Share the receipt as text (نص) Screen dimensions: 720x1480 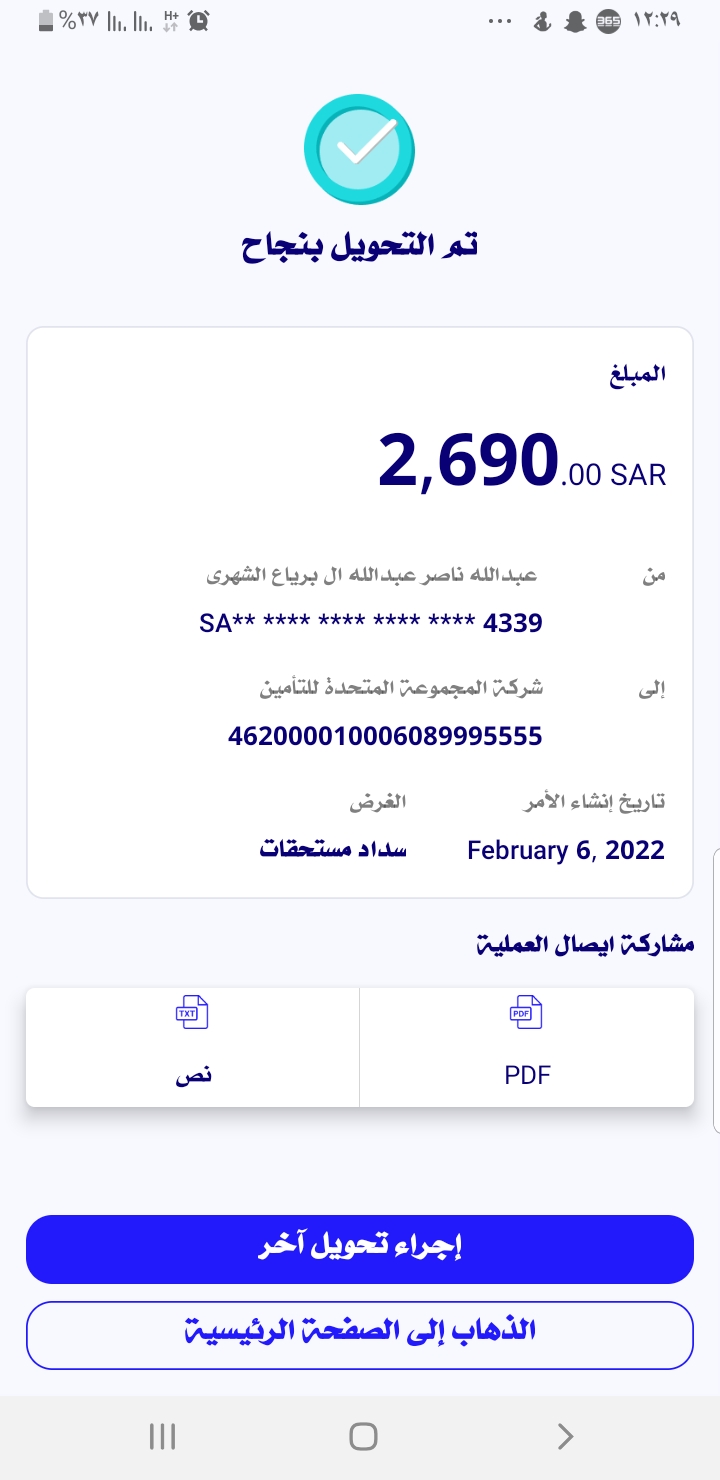(192, 1046)
